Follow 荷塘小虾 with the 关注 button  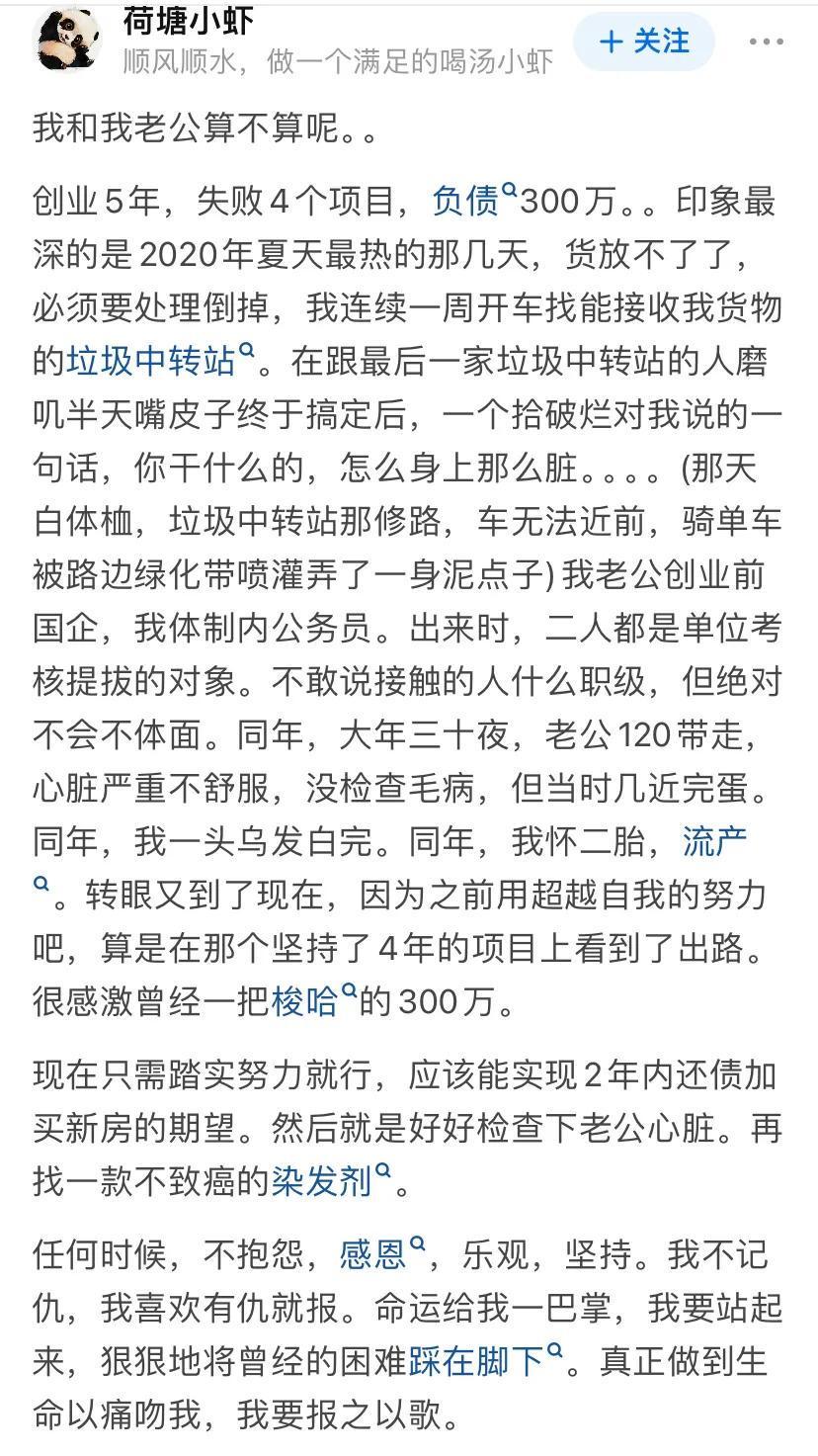pos(644,42)
